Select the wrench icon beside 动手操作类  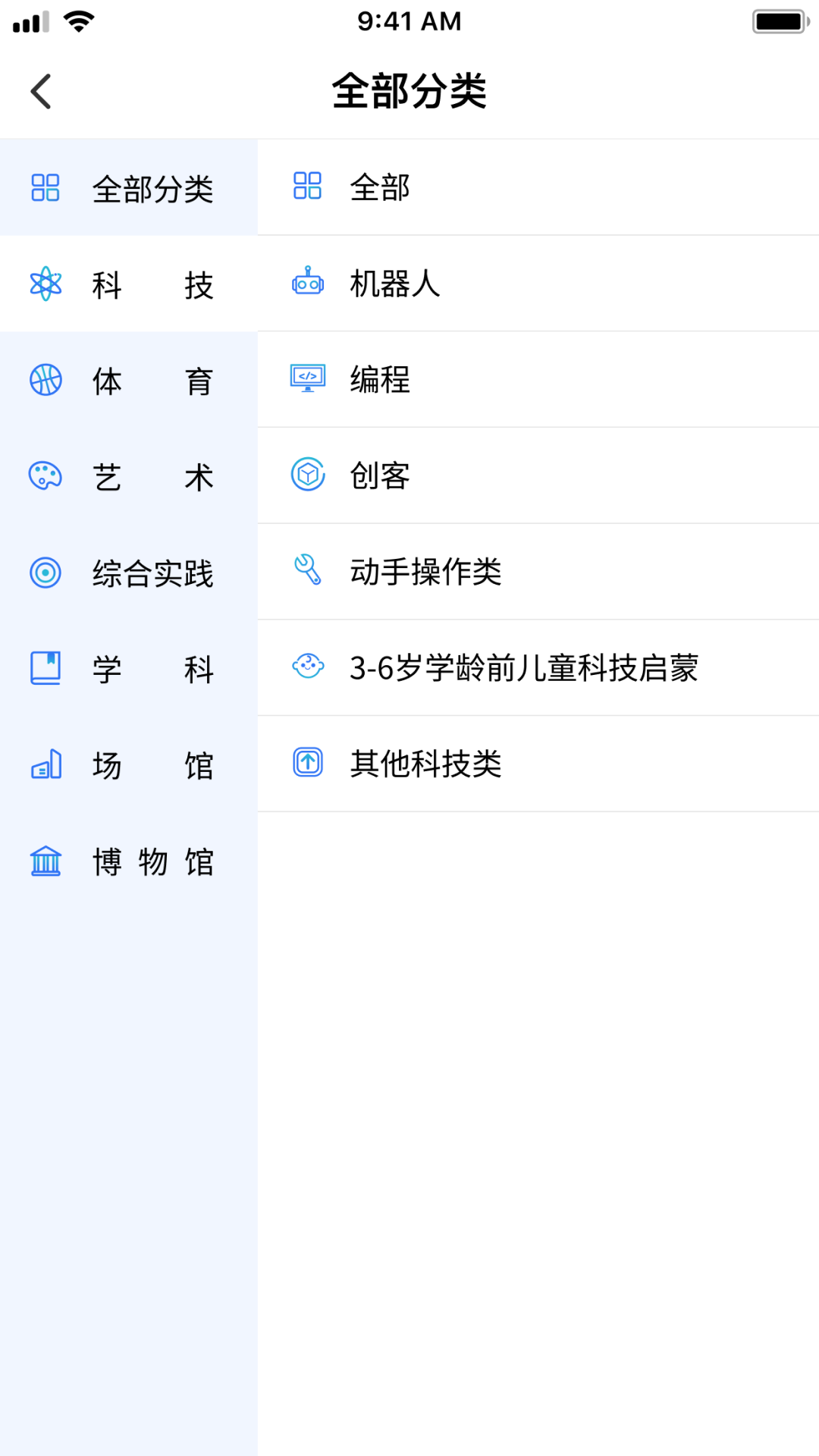pos(307,572)
